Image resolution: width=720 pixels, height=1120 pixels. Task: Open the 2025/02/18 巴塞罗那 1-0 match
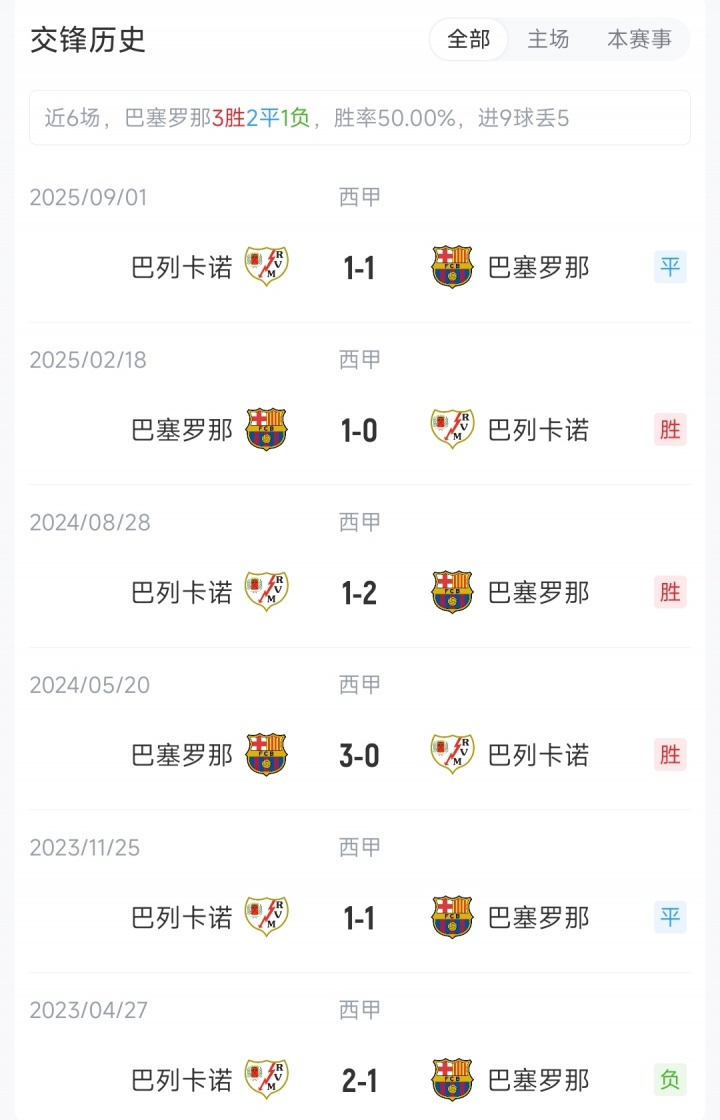tap(360, 430)
